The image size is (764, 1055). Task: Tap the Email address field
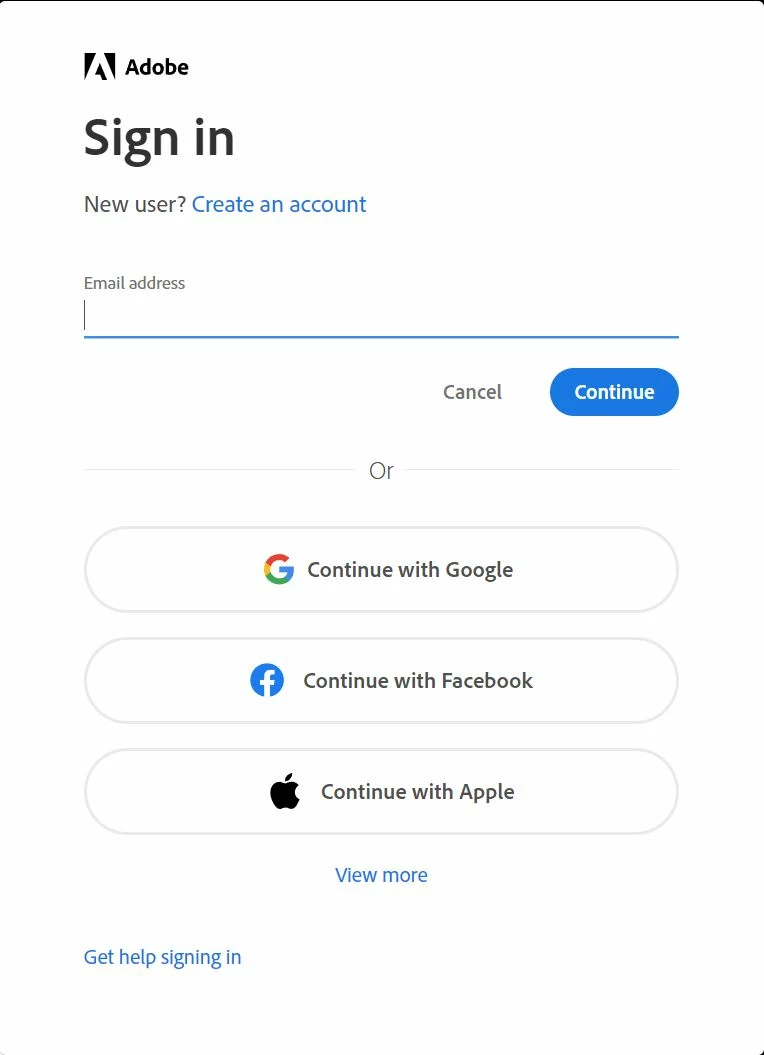(x=380, y=316)
